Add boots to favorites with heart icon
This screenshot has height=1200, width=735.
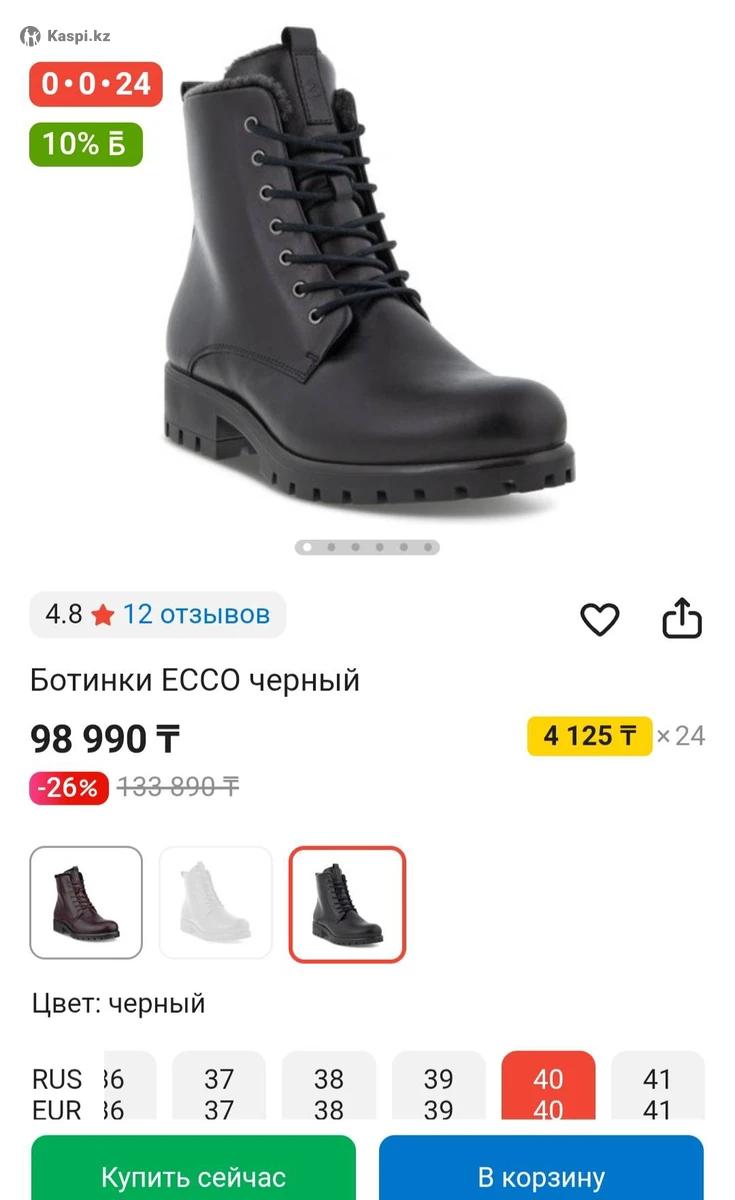click(x=600, y=620)
